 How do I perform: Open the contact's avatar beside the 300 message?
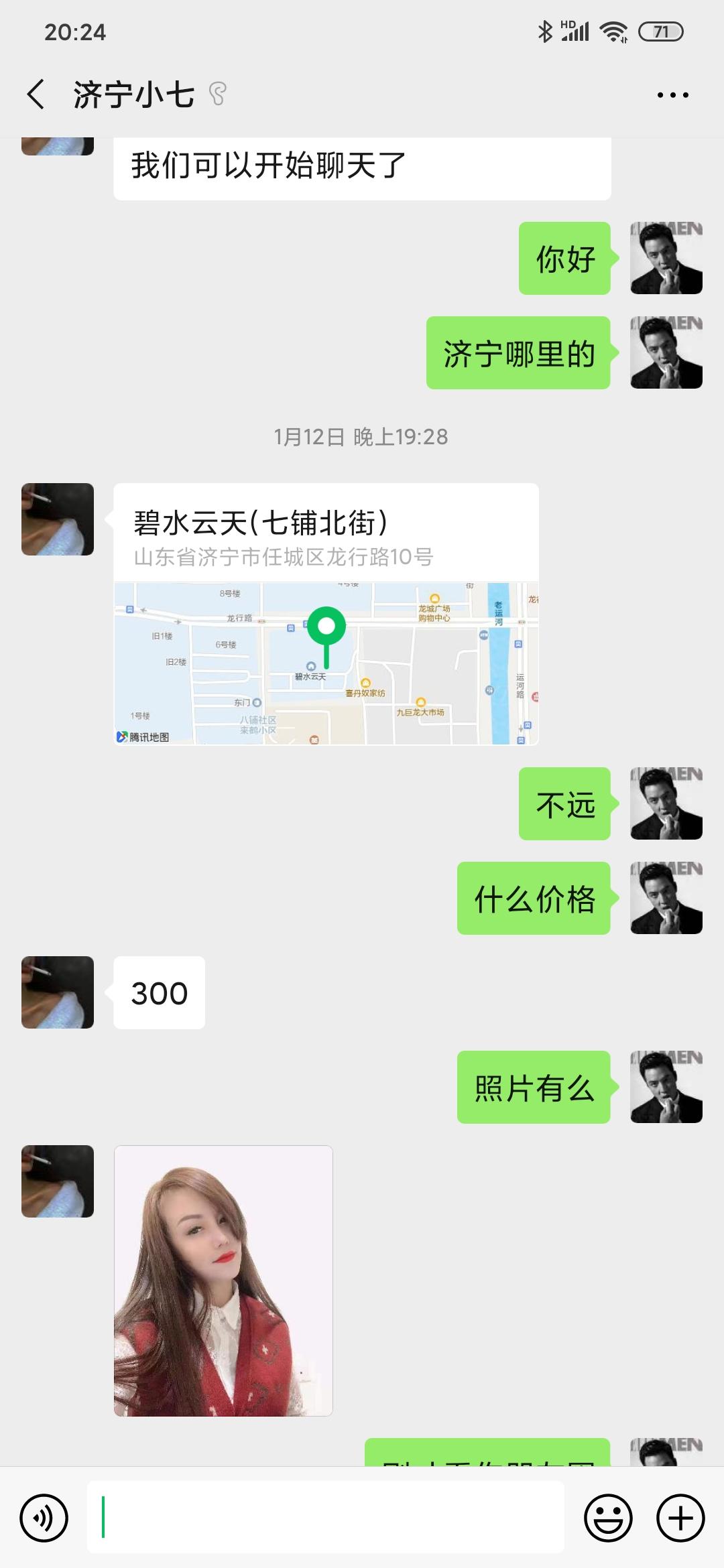click(58, 992)
